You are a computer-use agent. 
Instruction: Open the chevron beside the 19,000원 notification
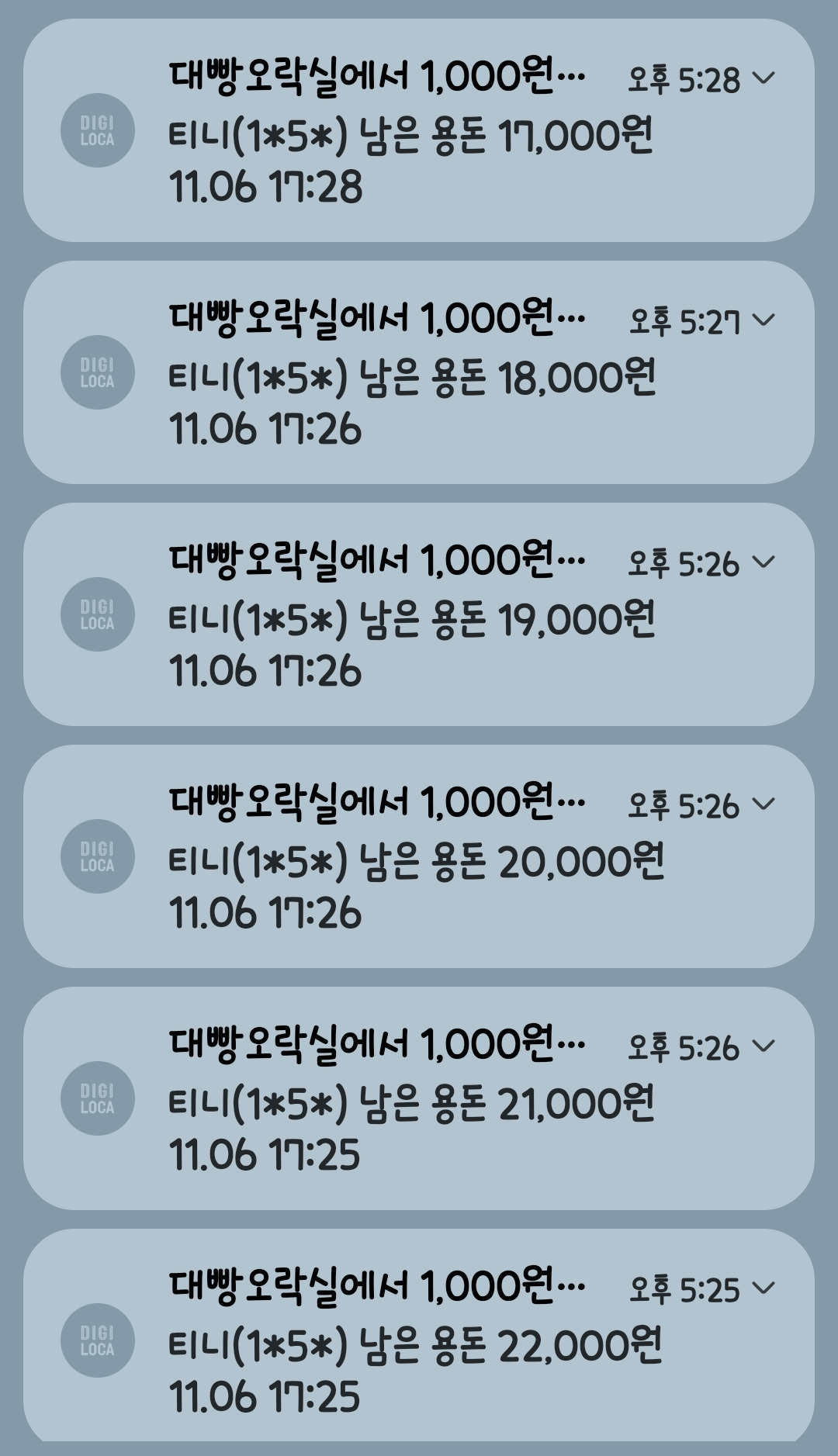coord(764,560)
